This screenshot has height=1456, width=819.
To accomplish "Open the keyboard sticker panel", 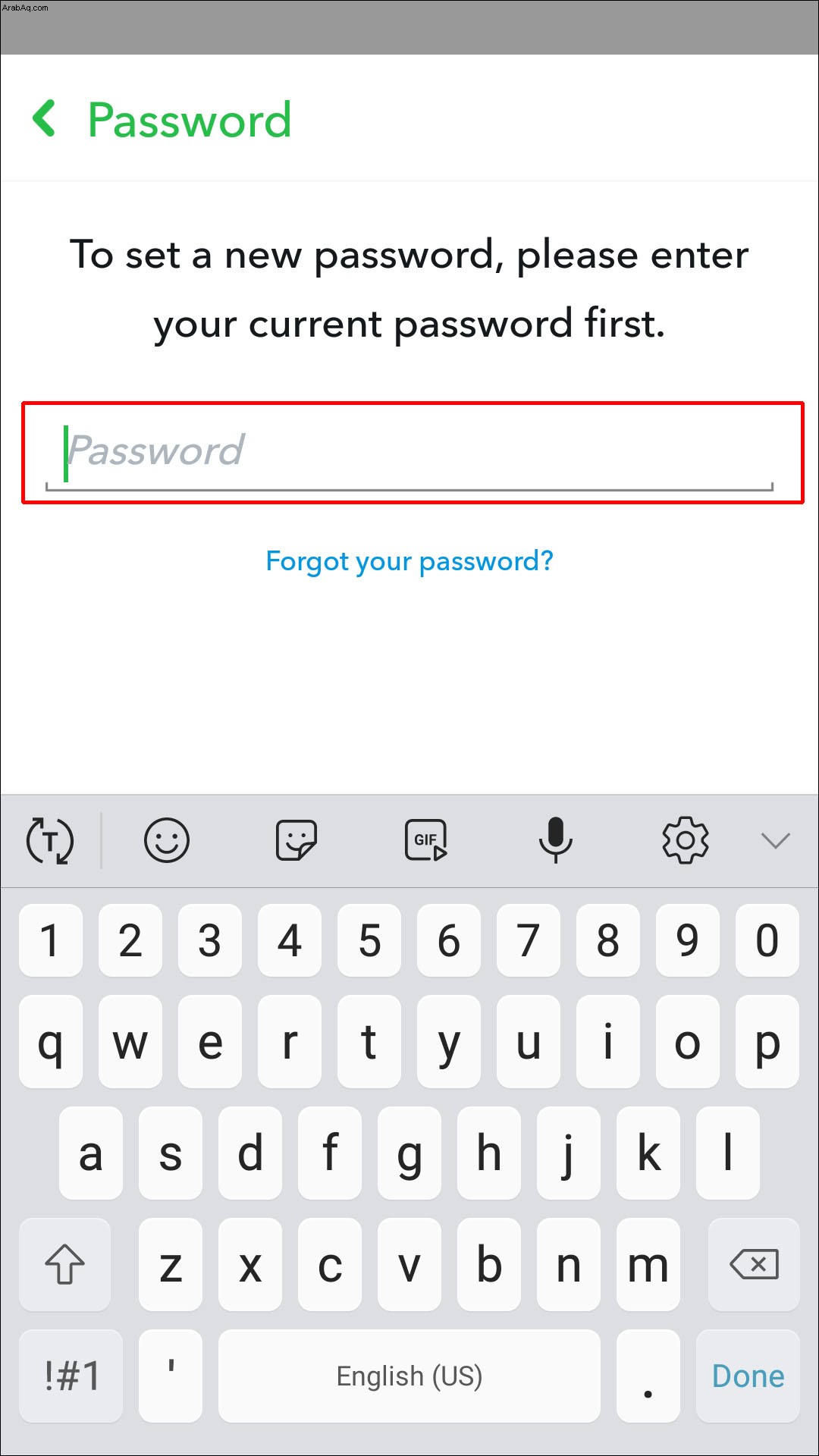I will tap(296, 840).
